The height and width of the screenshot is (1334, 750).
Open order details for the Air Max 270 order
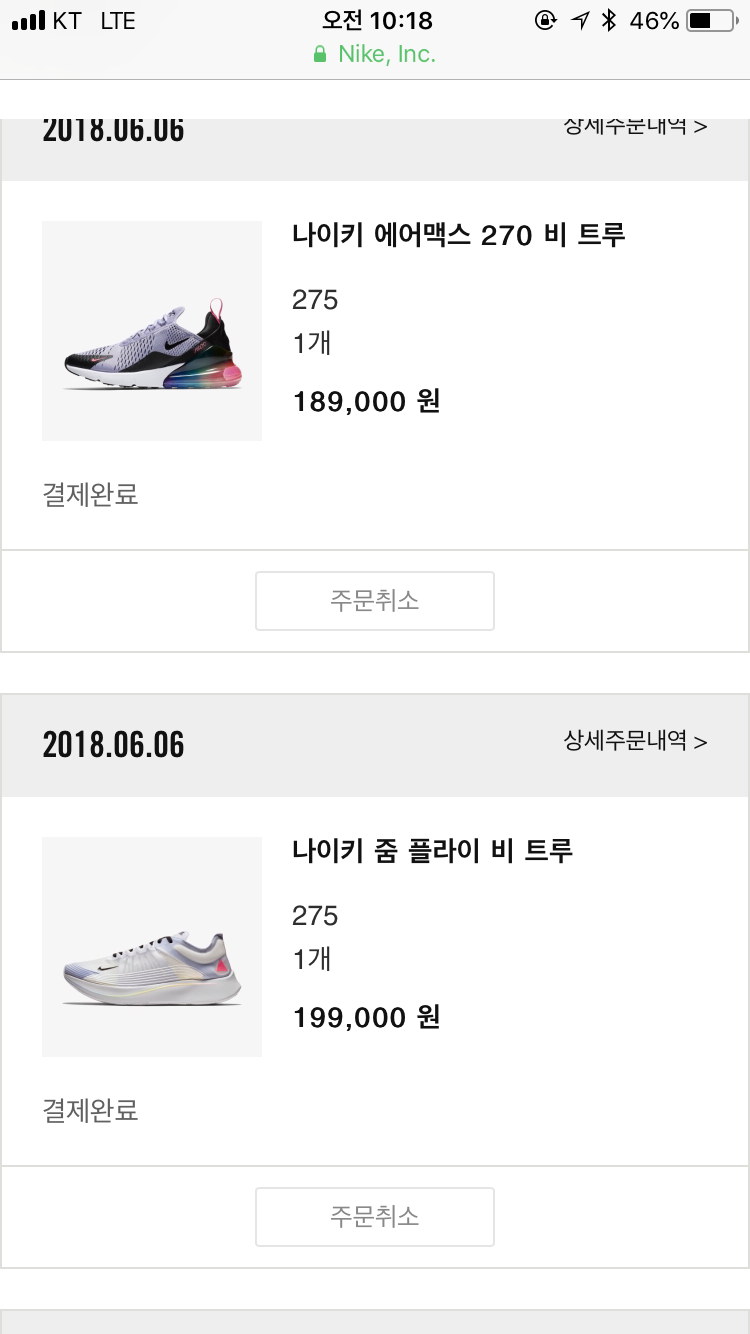(x=635, y=128)
